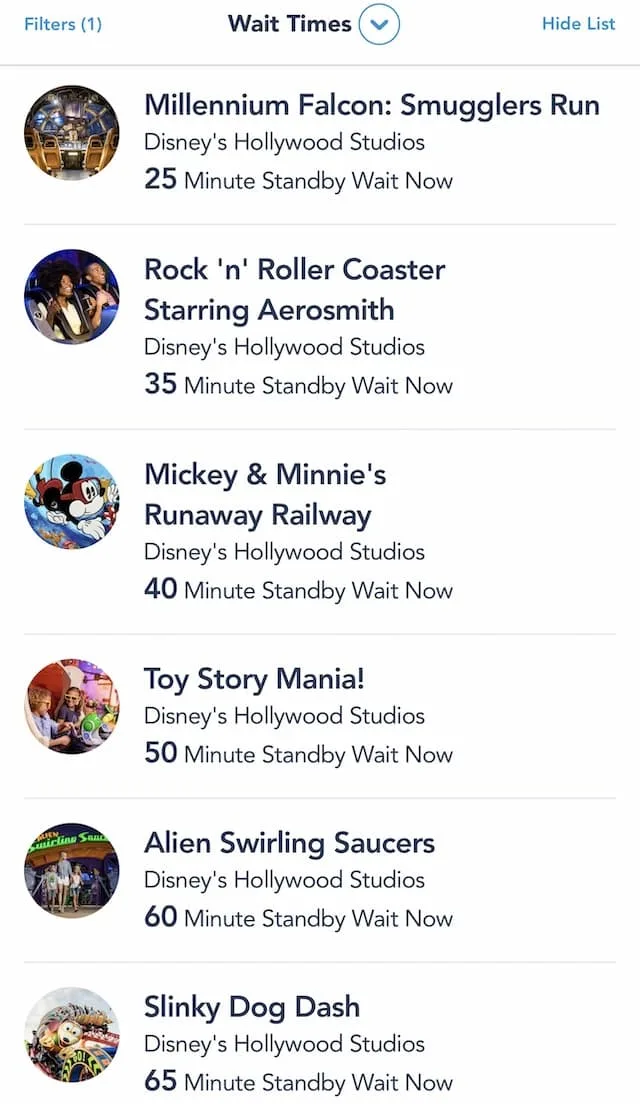View Slinky Dog Dash wait details
640x1104 pixels.
click(320, 1034)
